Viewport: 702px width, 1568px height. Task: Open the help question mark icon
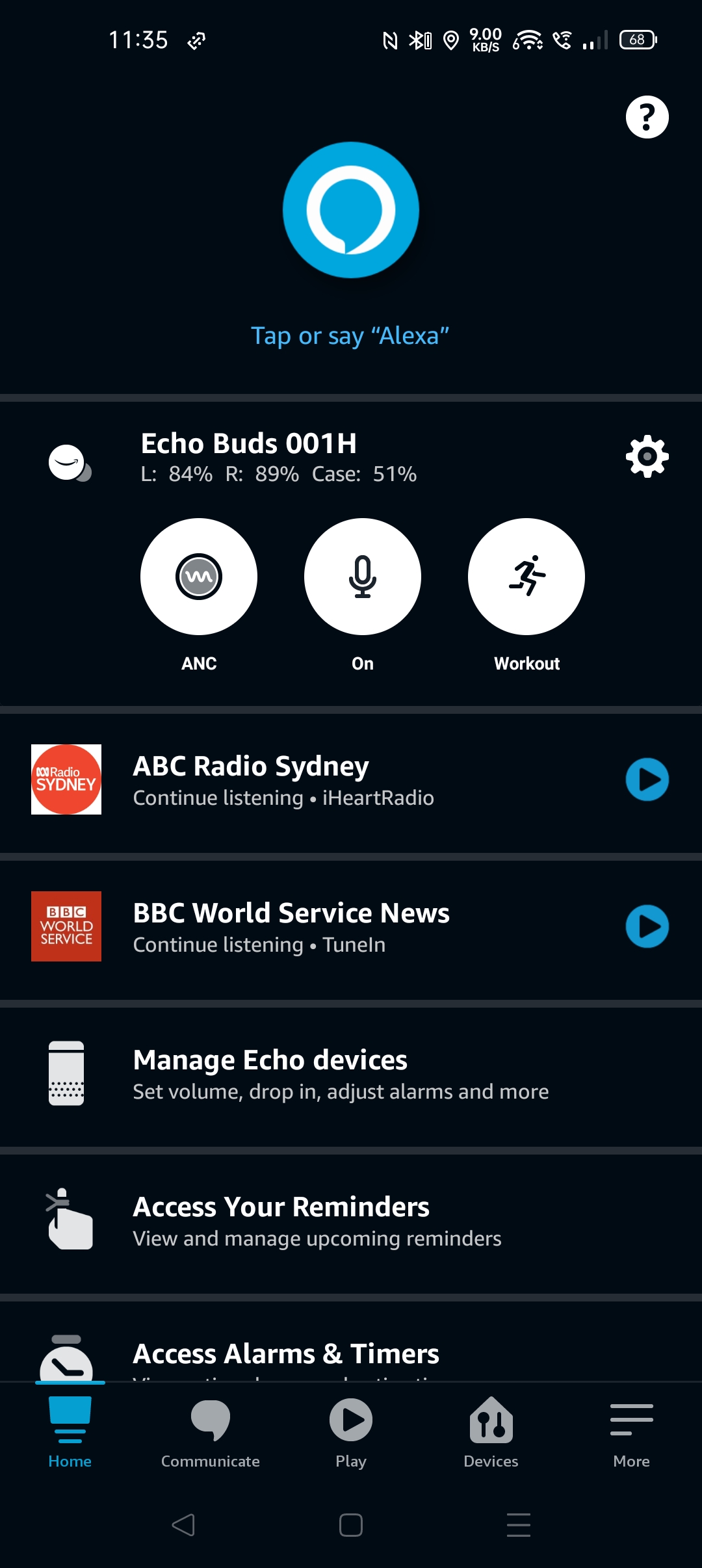647,117
